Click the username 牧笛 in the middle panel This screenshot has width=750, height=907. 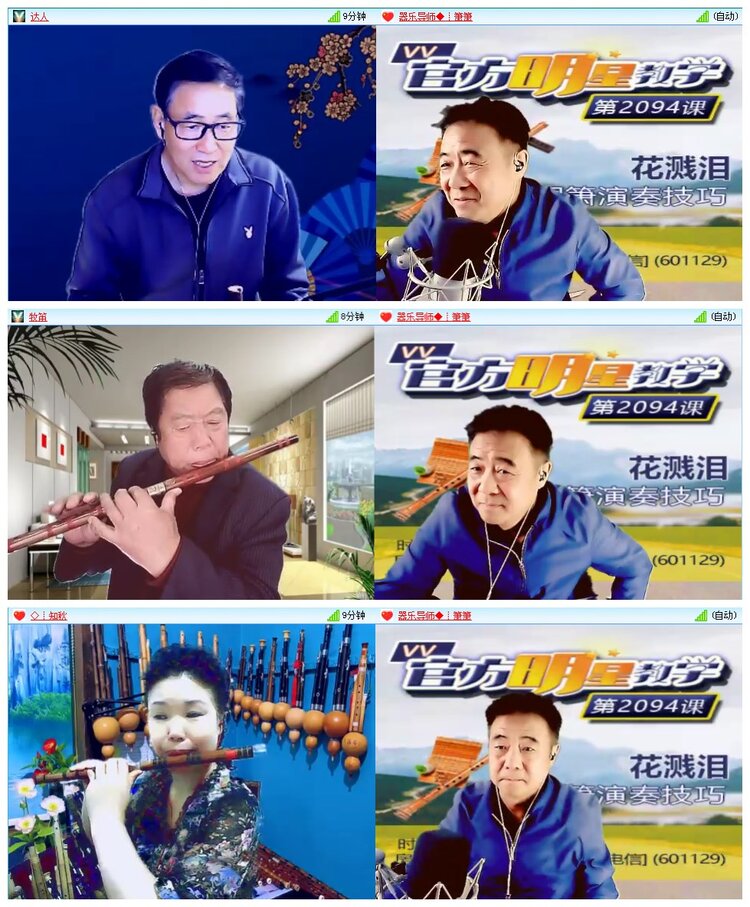pyautogui.click(x=38, y=317)
